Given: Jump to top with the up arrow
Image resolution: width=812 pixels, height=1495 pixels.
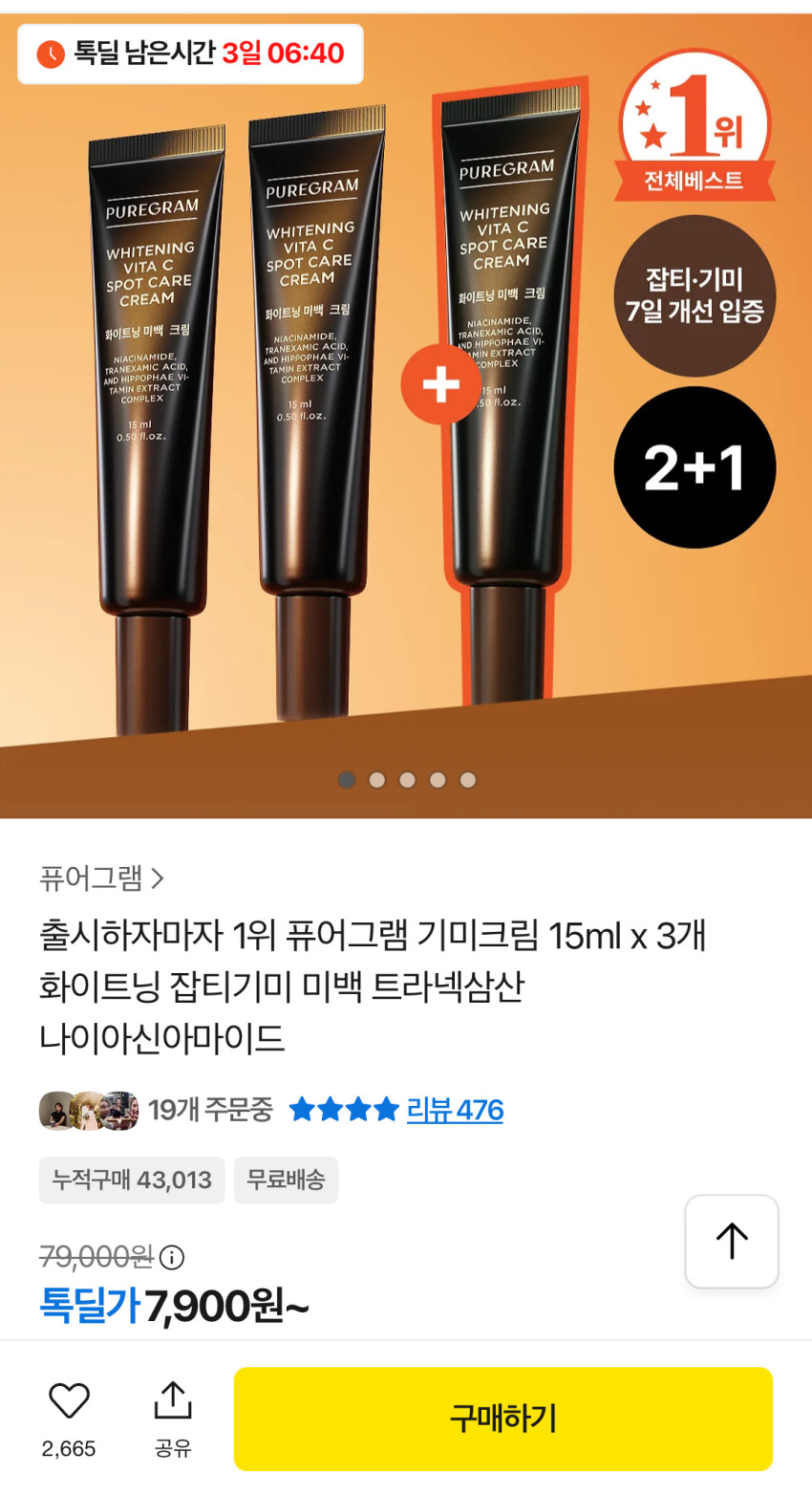Looking at the screenshot, I should (731, 1241).
